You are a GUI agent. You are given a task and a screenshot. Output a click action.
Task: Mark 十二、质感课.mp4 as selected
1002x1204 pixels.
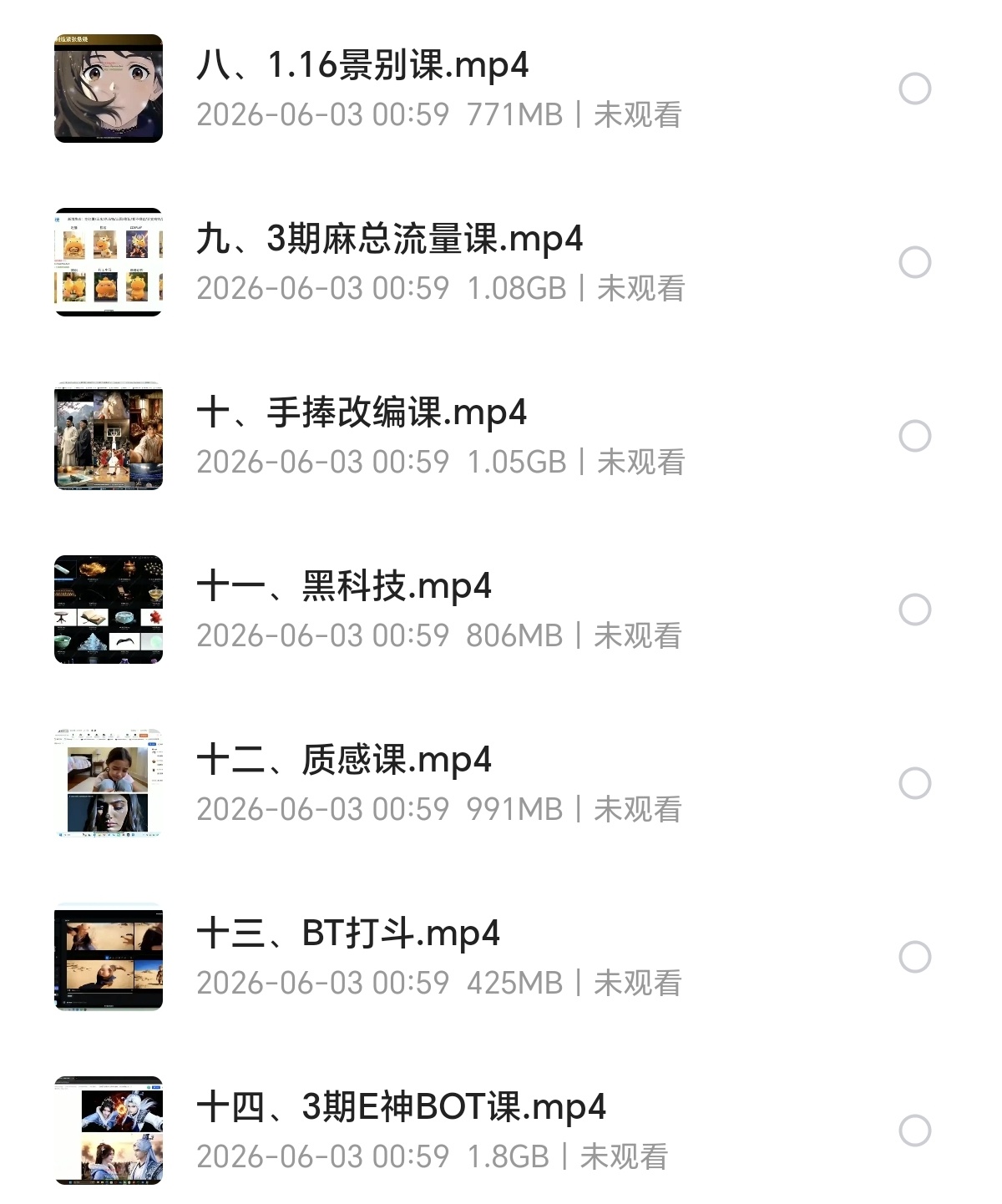[914, 783]
